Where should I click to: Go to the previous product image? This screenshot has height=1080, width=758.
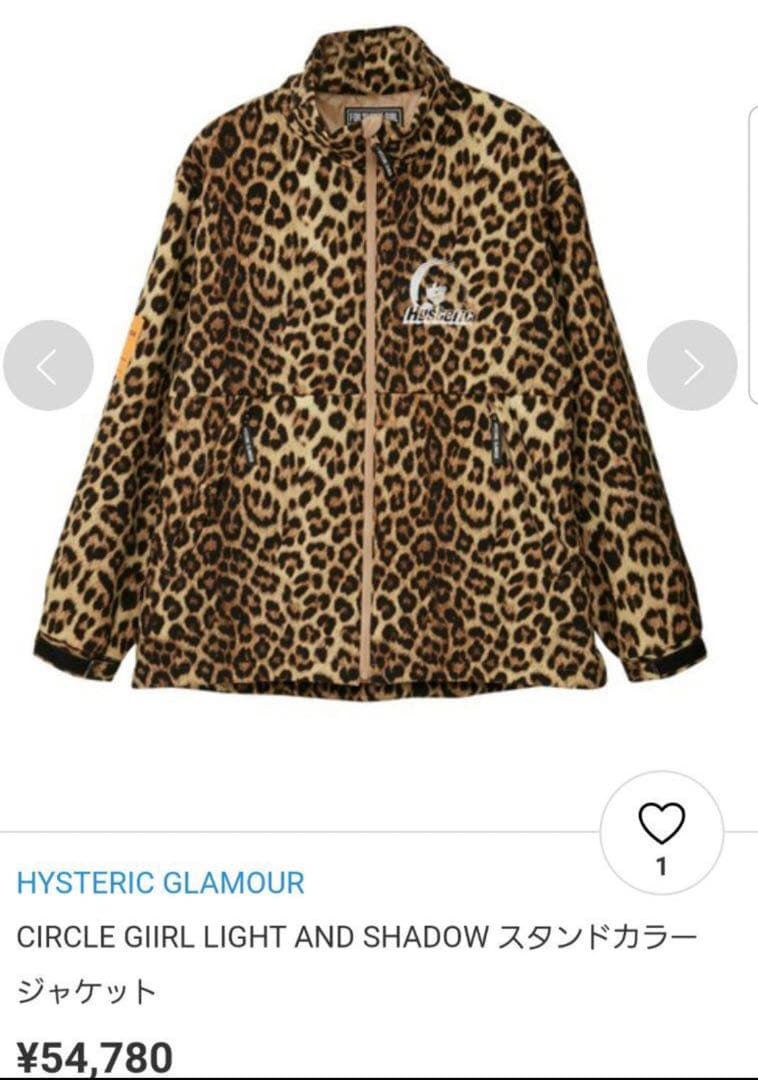click(48, 366)
